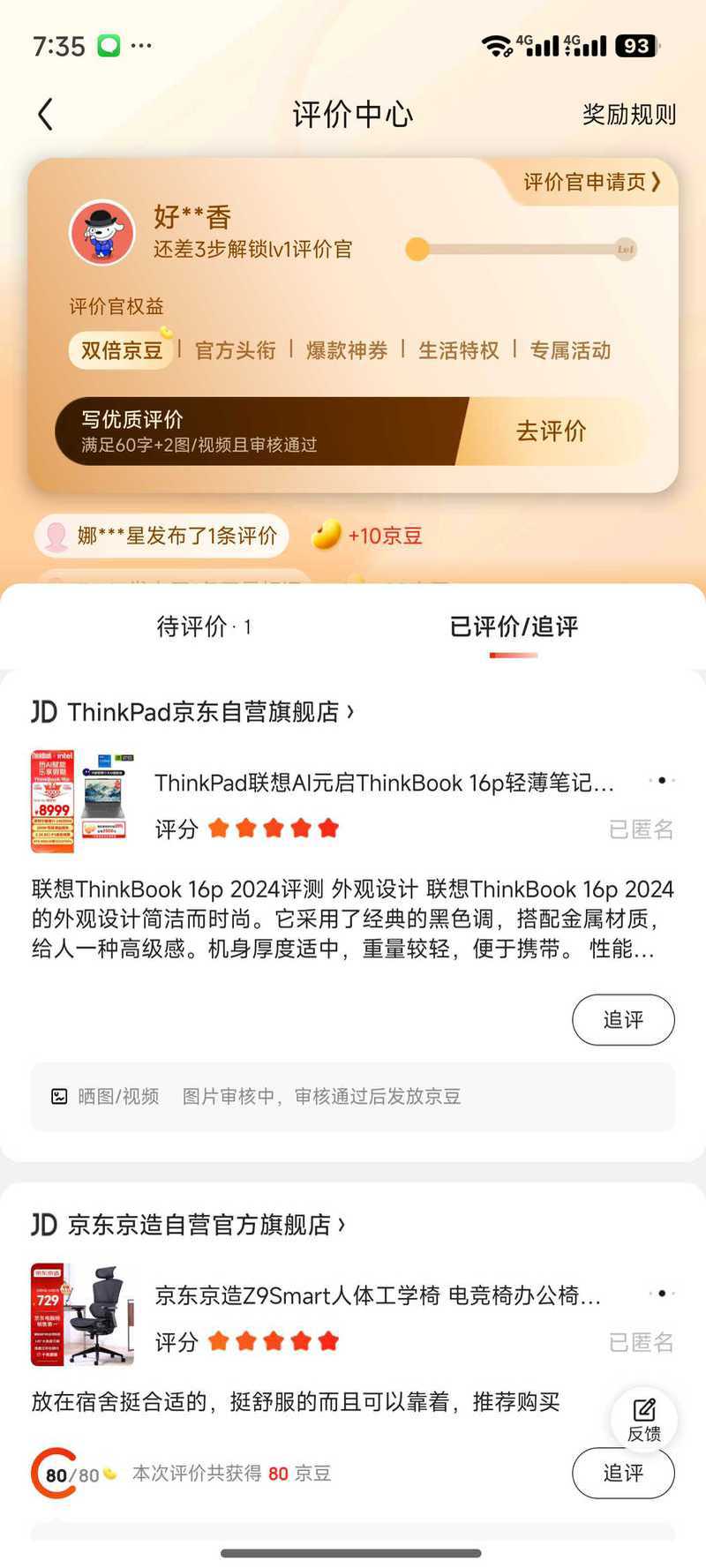Screen dimensions: 706x1568
Task: Select the 双倍京豆 benefit chip
Action: coord(122,350)
